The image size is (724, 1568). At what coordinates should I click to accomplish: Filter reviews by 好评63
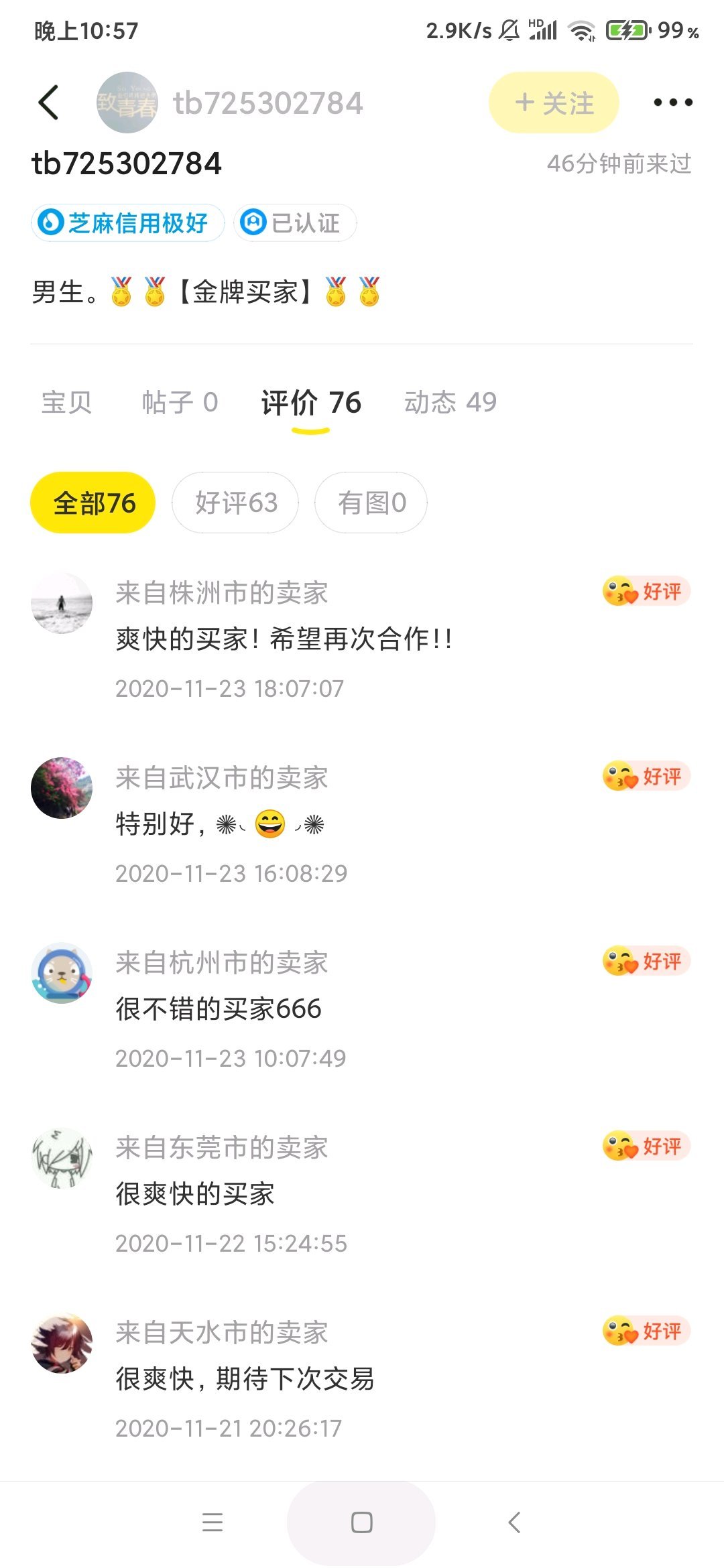click(x=236, y=503)
